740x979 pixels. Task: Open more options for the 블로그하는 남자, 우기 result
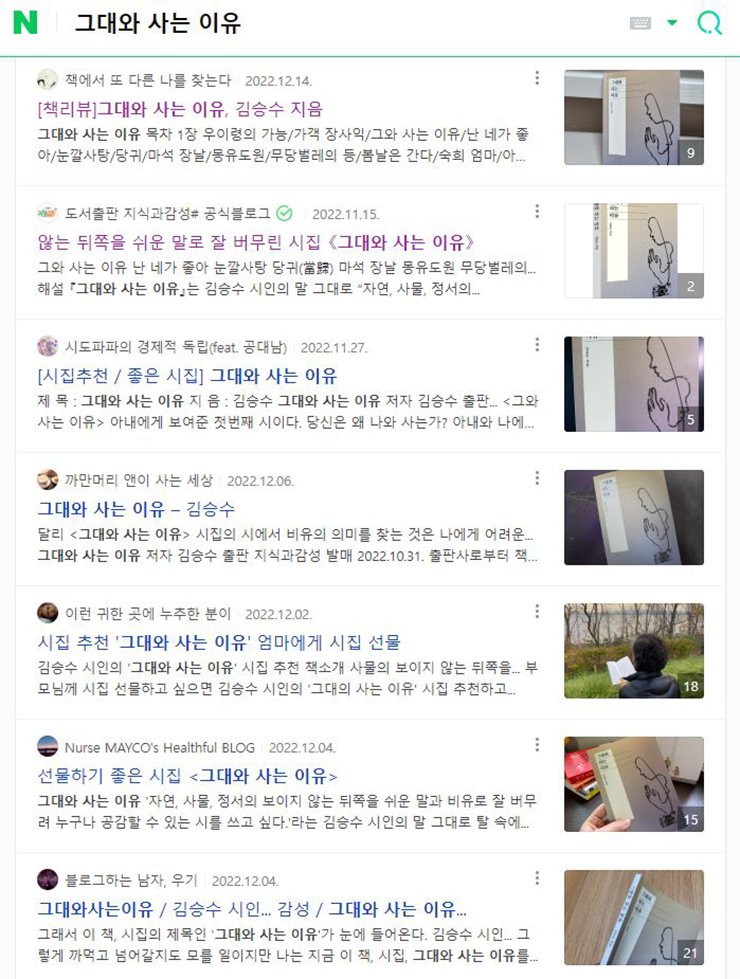click(537, 878)
